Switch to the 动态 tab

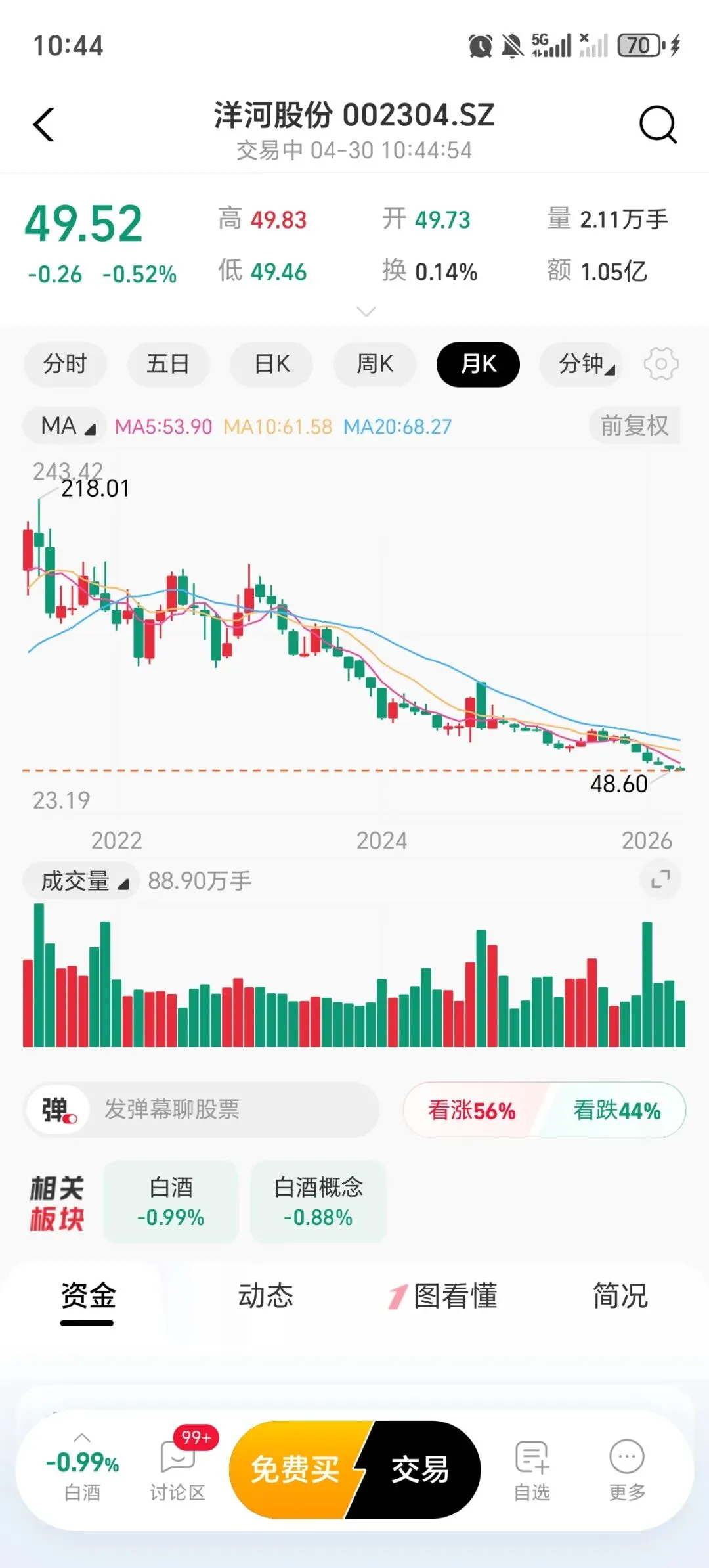tap(265, 1295)
